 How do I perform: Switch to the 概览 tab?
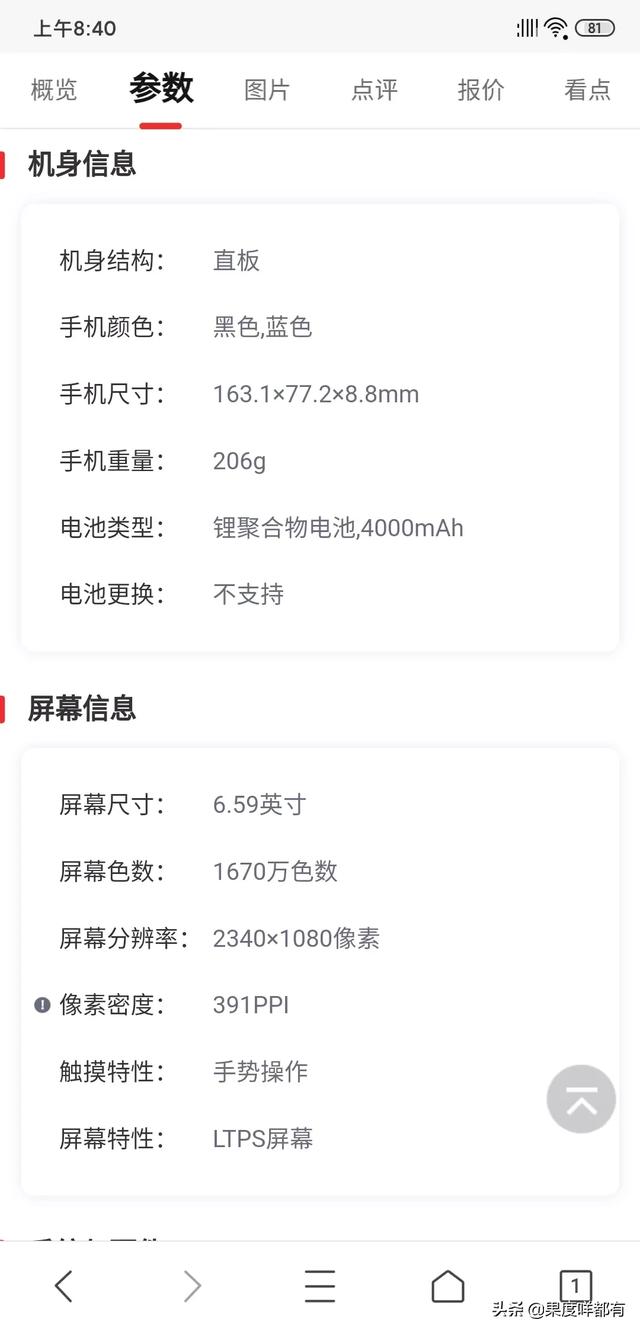coord(54,90)
